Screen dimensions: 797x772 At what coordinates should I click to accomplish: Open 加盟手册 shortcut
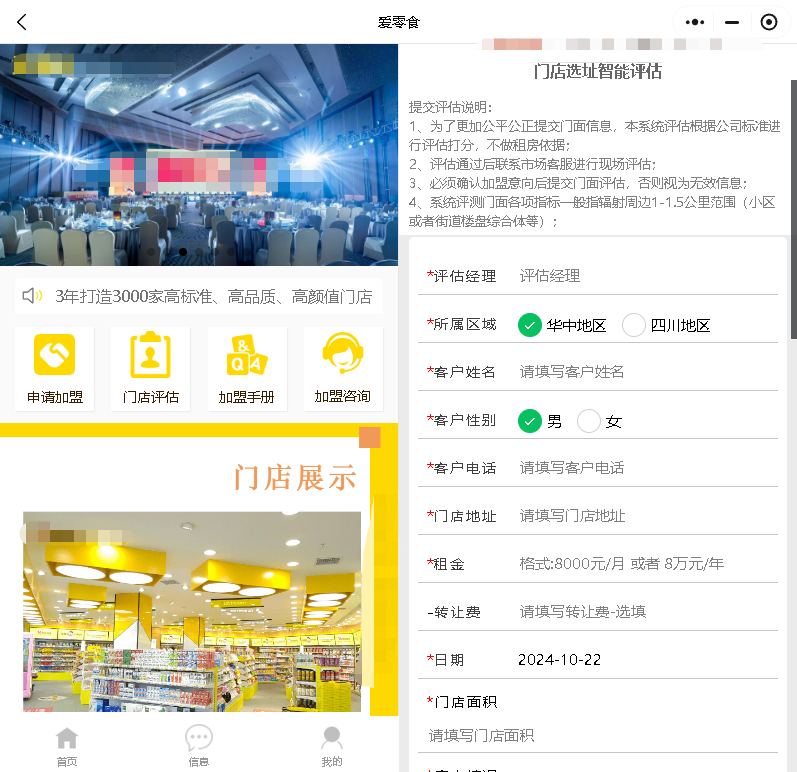247,369
